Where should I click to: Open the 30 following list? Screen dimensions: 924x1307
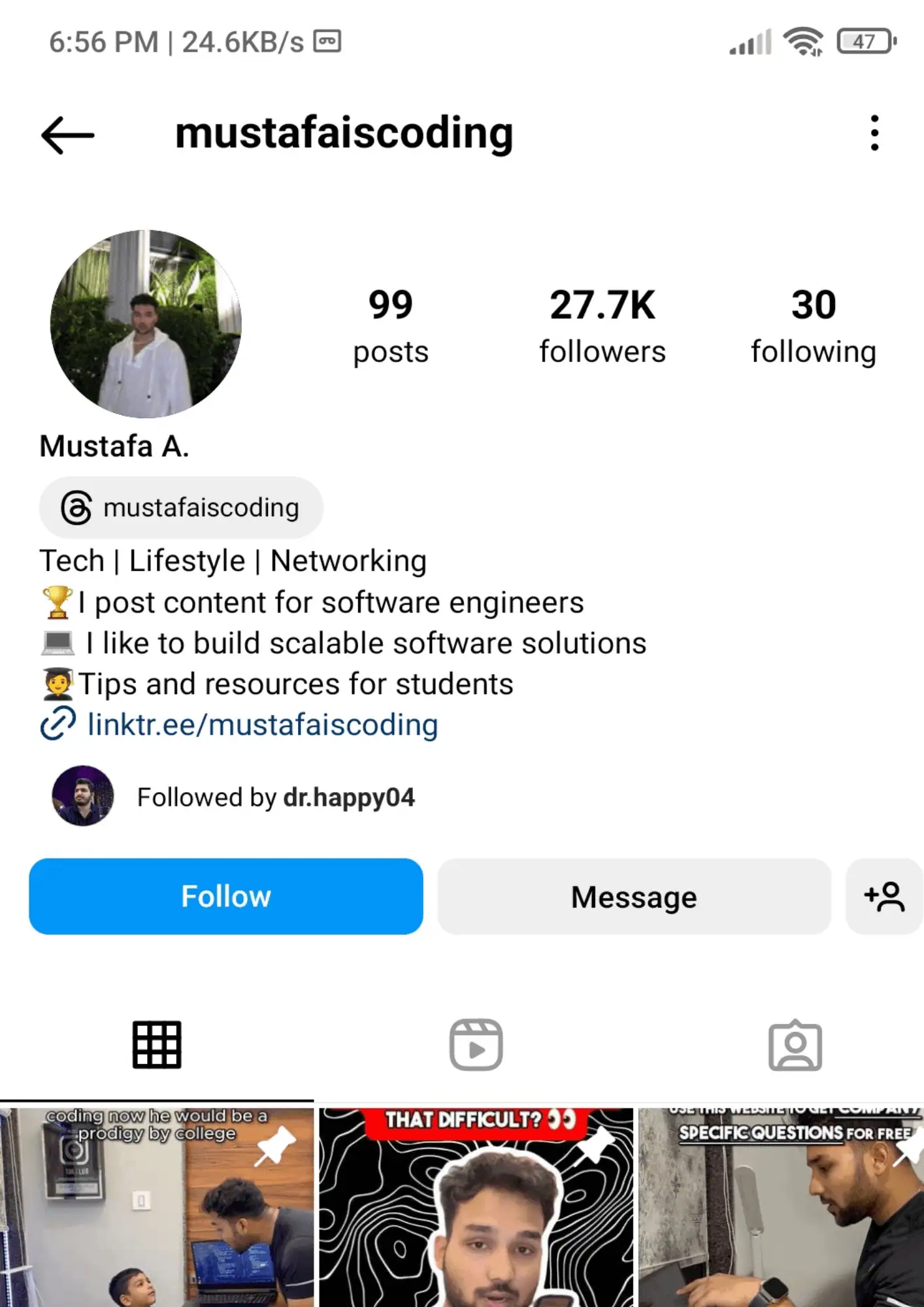pyautogui.click(x=813, y=326)
